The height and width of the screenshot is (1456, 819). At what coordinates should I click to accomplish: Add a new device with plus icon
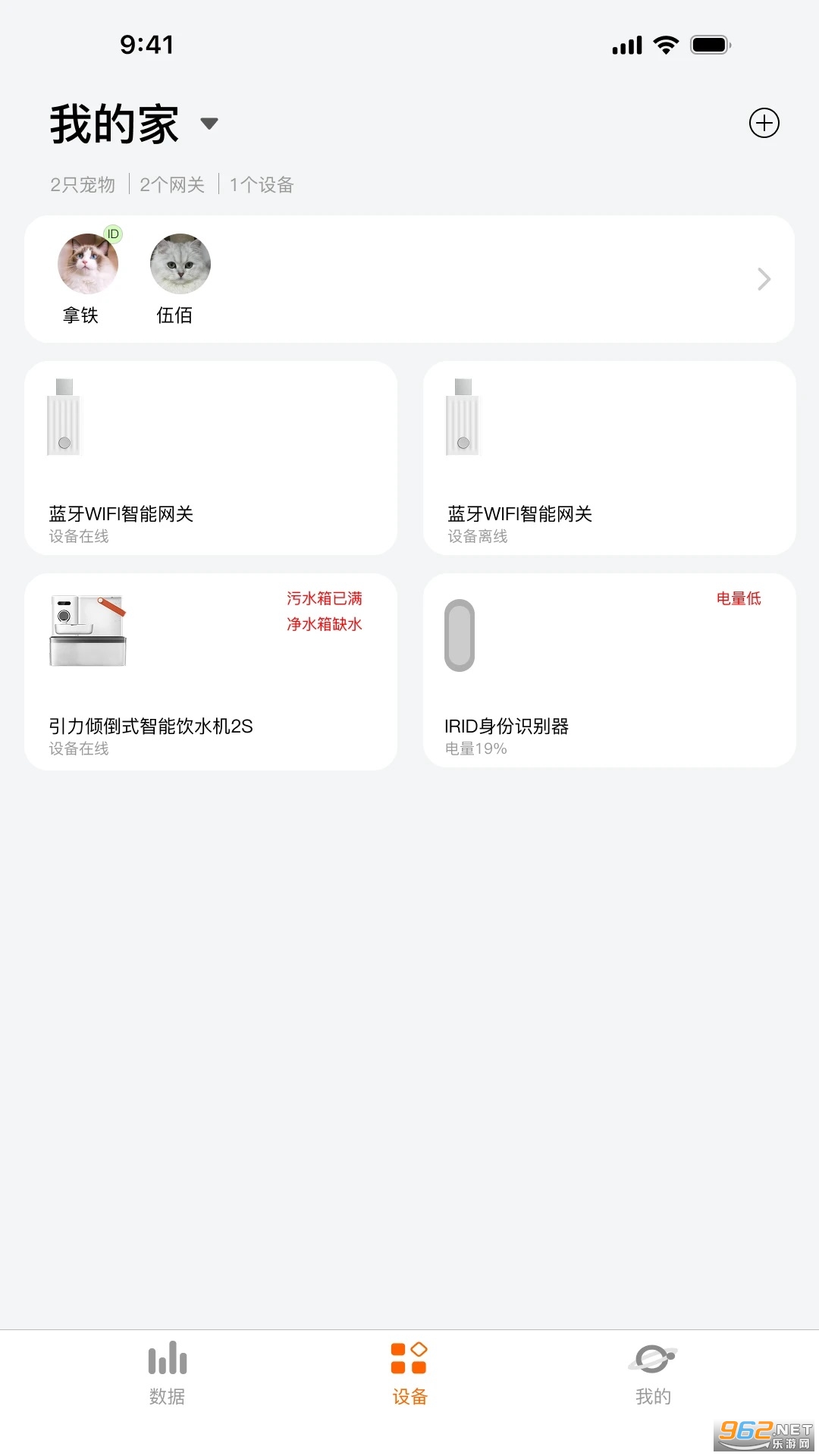point(764,123)
